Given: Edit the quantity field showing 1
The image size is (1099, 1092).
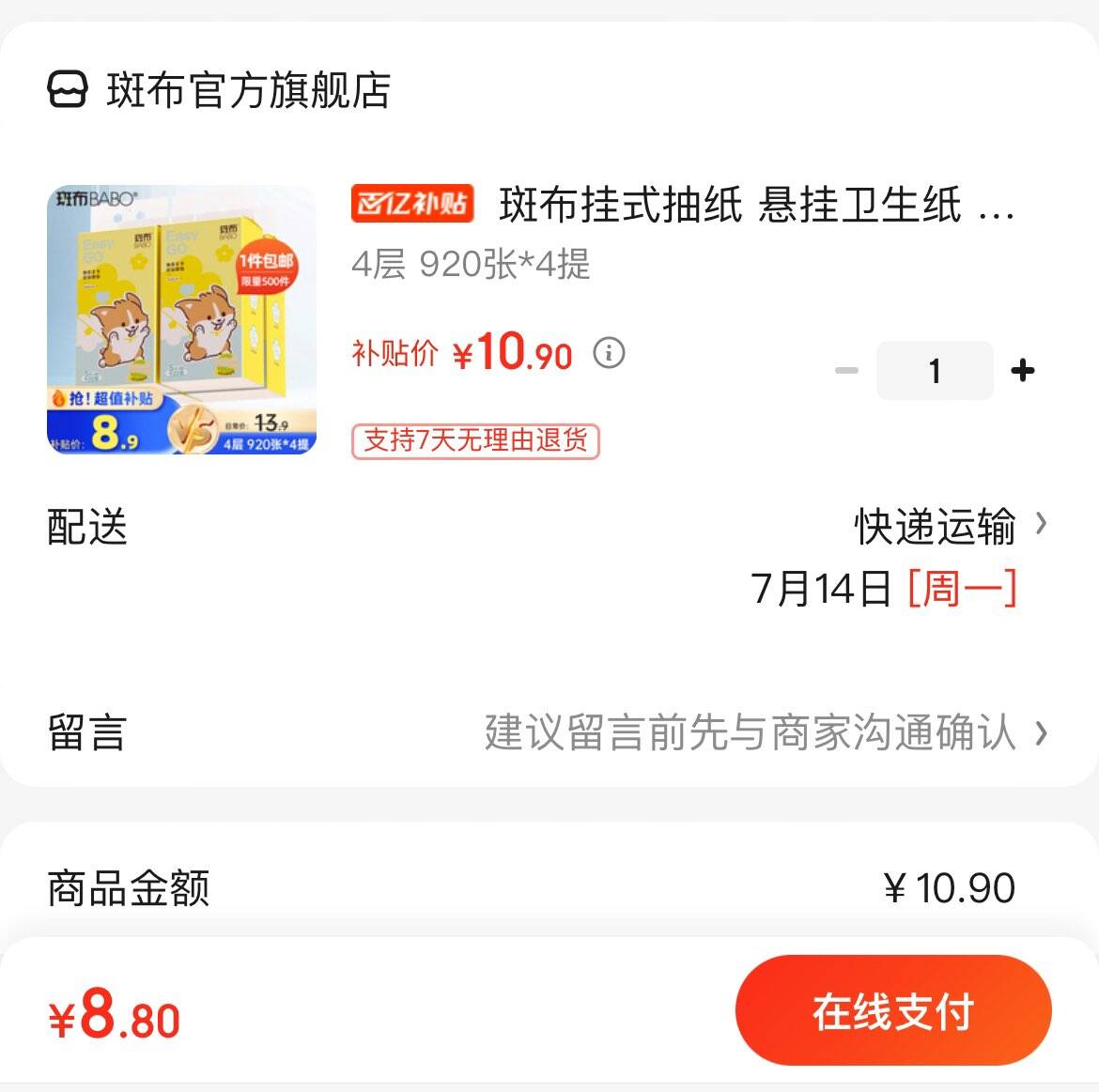Looking at the screenshot, I should (934, 371).
